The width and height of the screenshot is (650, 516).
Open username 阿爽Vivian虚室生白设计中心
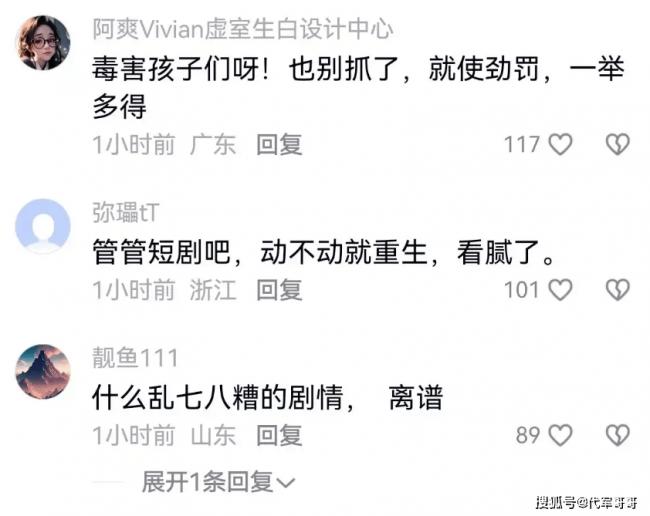tap(242, 29)
